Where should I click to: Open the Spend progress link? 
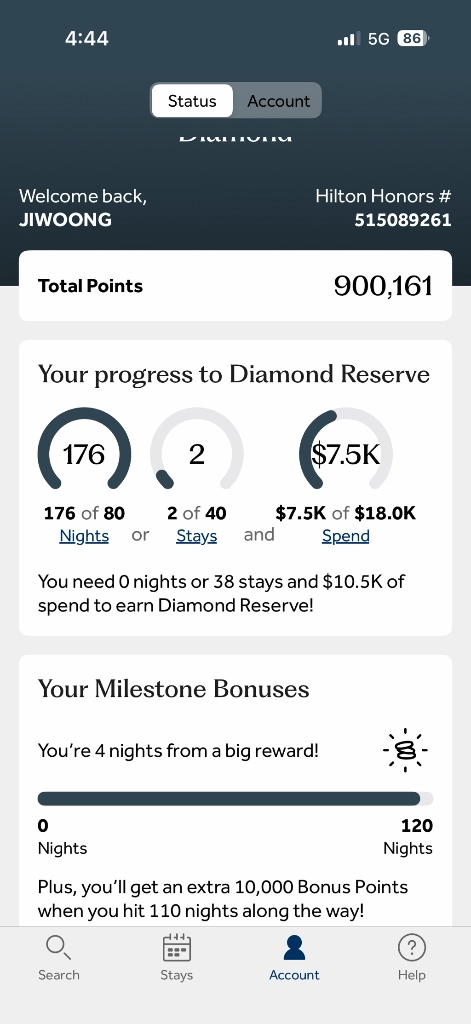click(346, 536)
